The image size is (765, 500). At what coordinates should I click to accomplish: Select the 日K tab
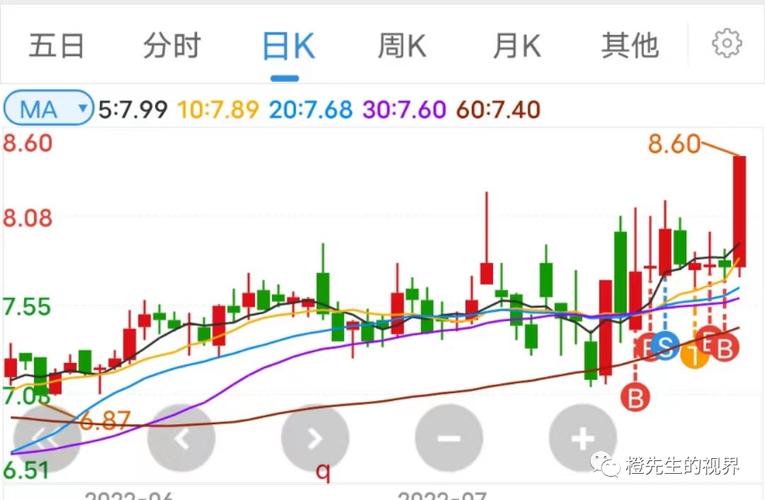[288, 46]
